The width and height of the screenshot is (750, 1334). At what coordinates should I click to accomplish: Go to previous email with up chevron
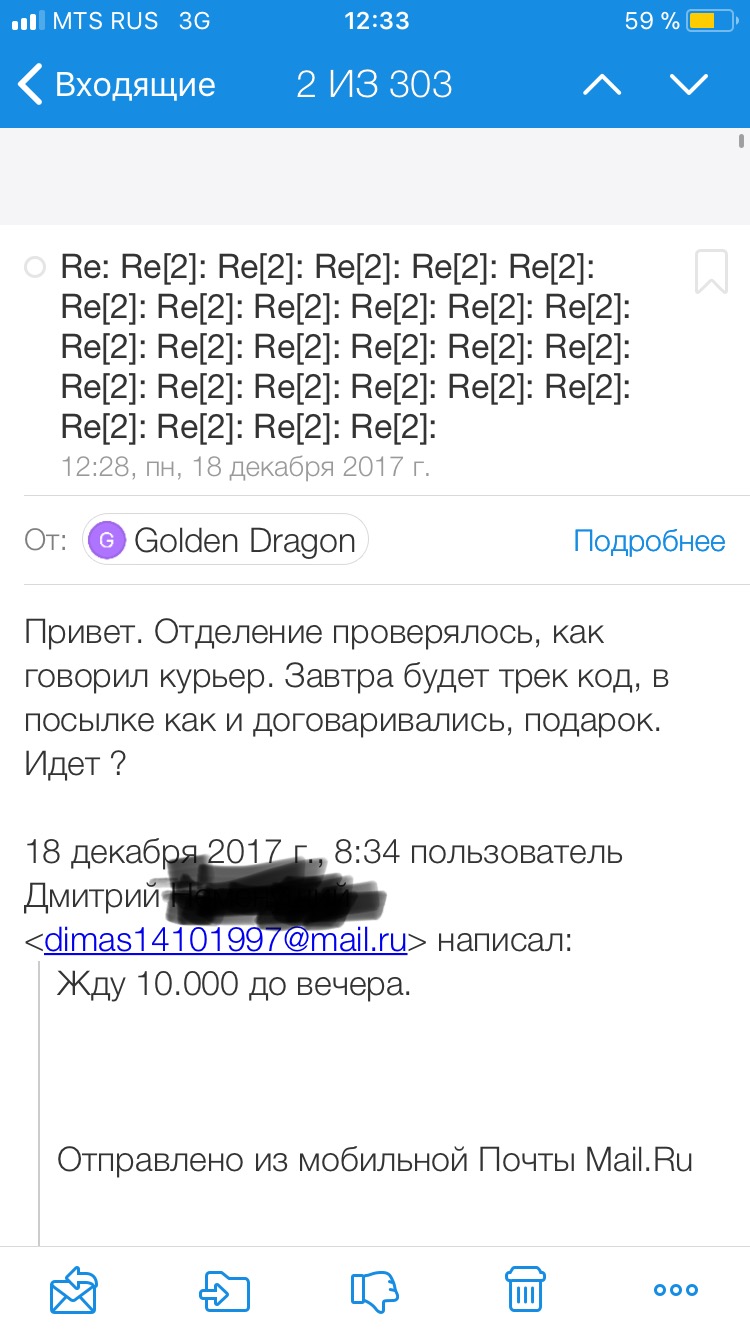click(601, 84)
